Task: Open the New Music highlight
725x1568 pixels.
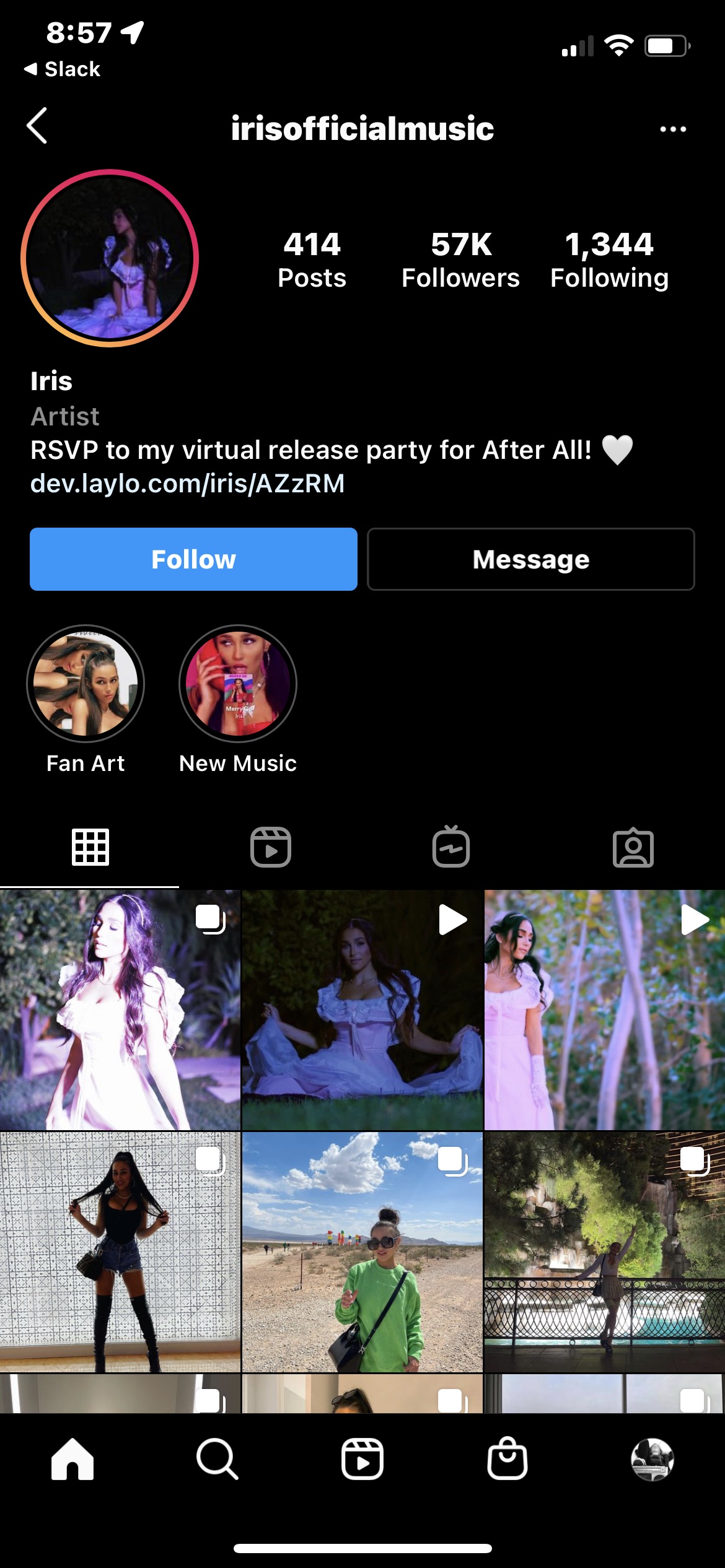Action: 238,684
